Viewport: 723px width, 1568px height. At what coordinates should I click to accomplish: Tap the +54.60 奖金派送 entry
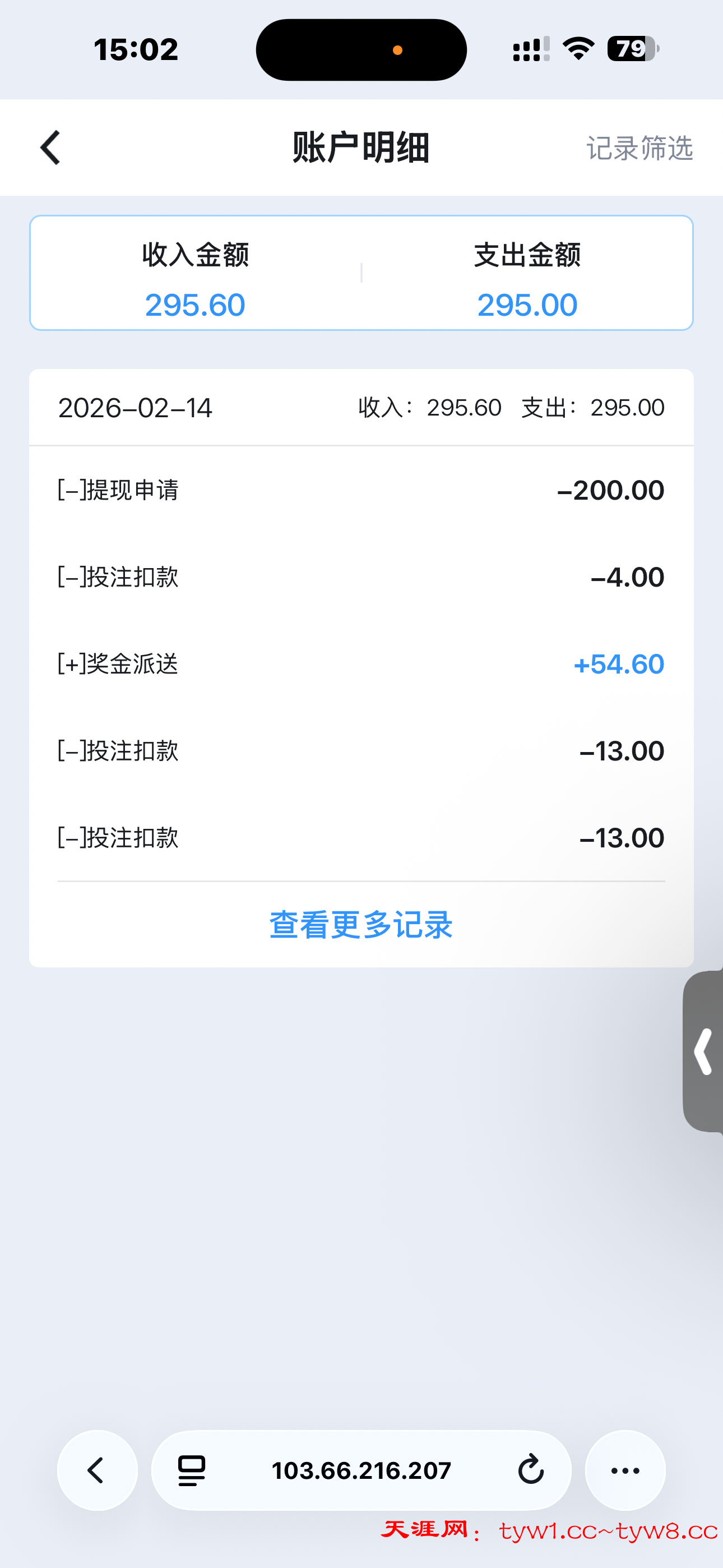click(x=361, y=664)
